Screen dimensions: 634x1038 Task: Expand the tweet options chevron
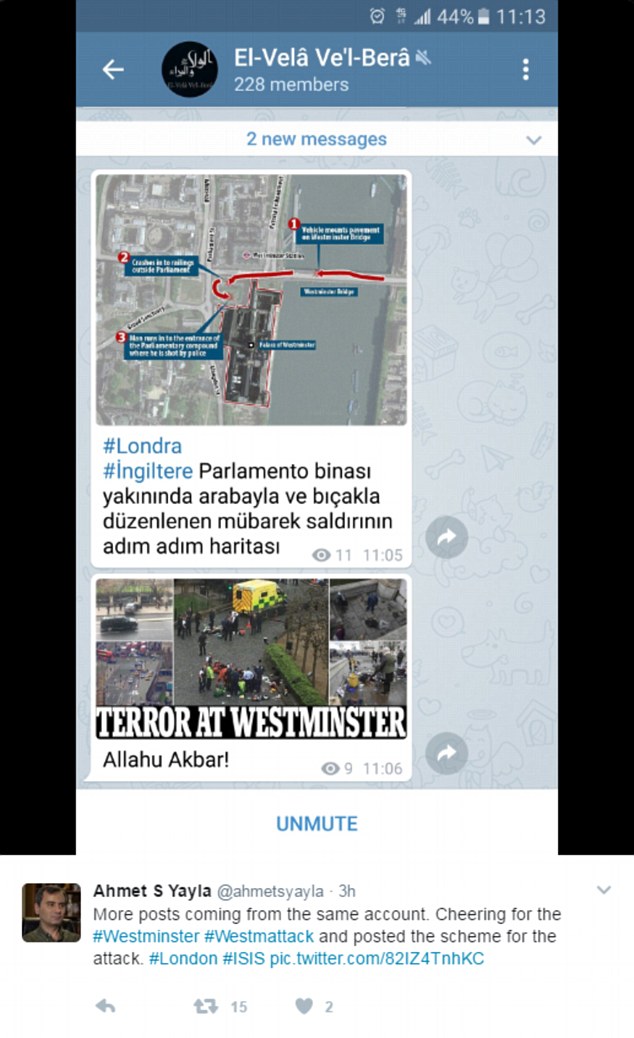pos(603,889)
